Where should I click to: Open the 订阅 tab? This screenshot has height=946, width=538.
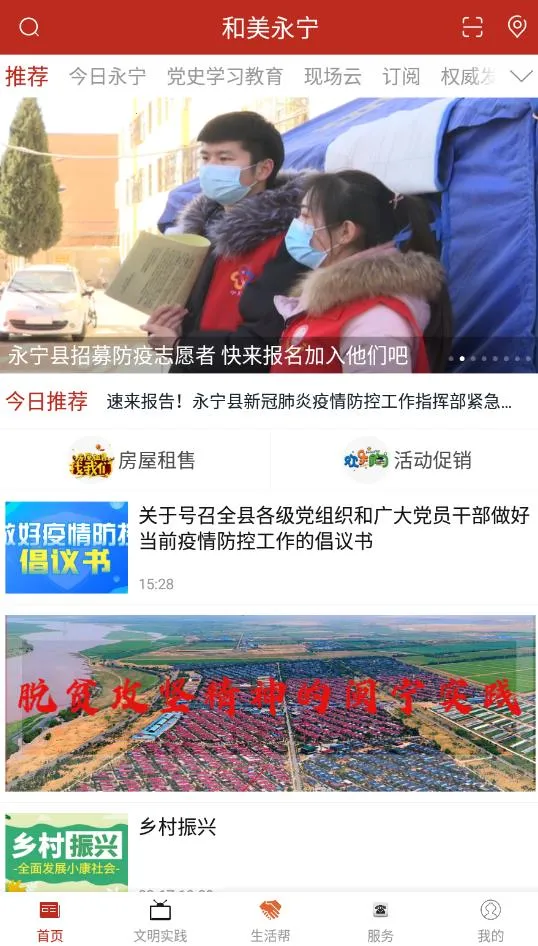(x=401, y=77)
